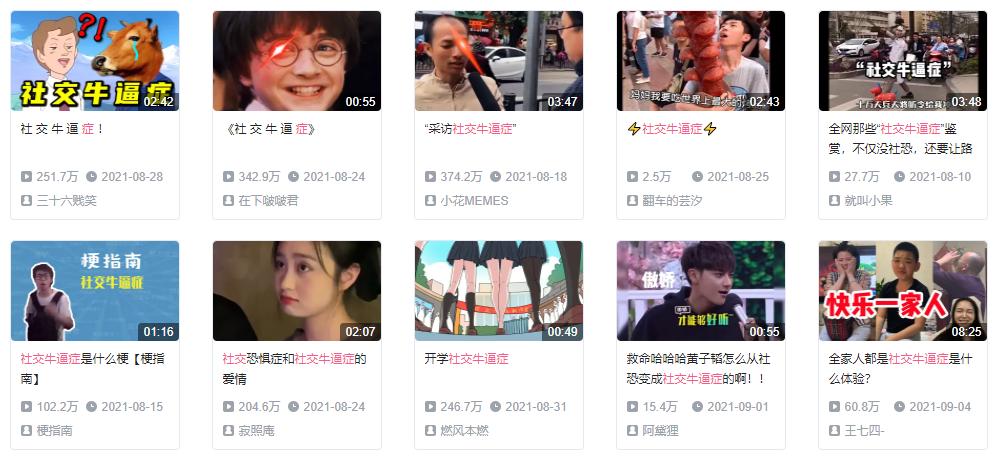Open uploader 在下啵啵君's channel
This screenshot has width=994, height=461.
(268, 201)
